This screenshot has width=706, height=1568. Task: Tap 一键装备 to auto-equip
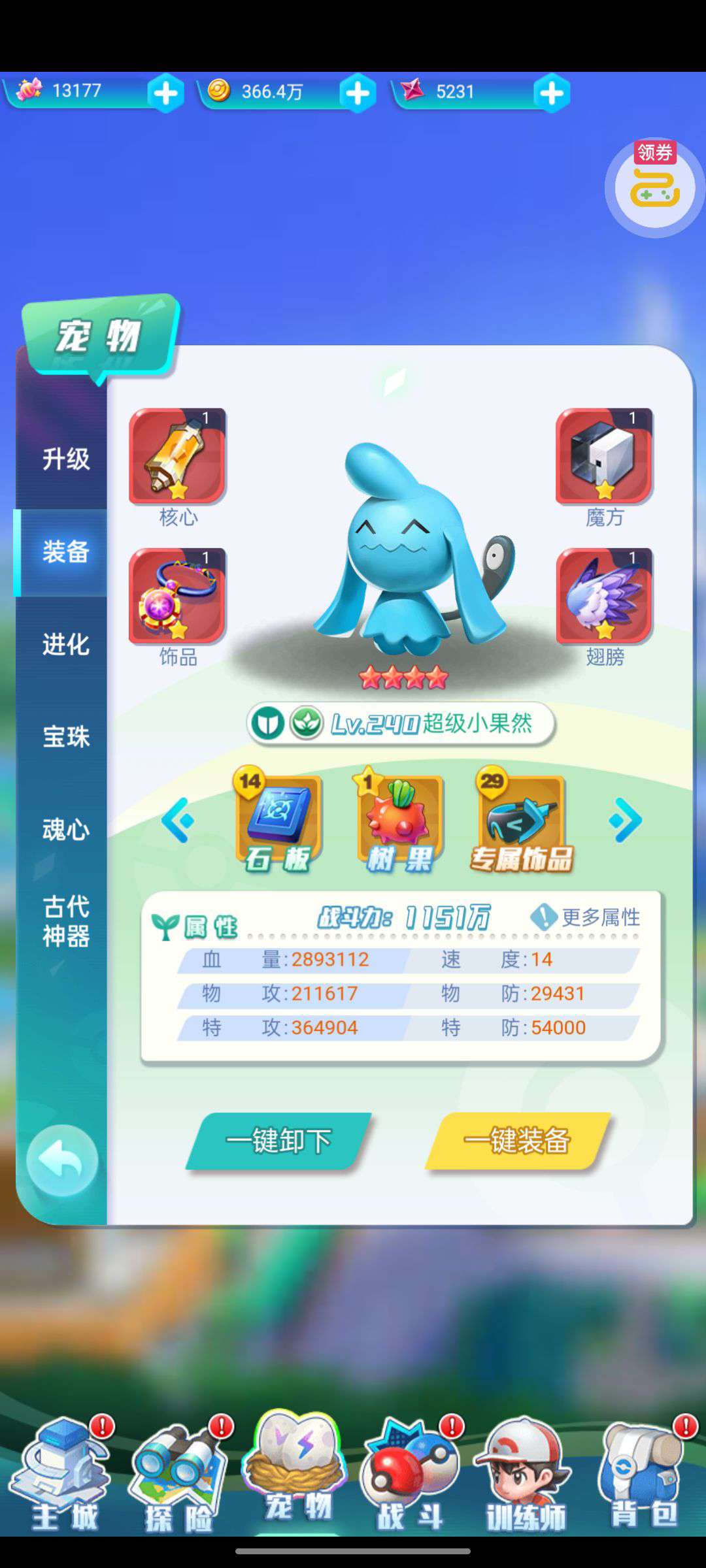[517, 1141]
